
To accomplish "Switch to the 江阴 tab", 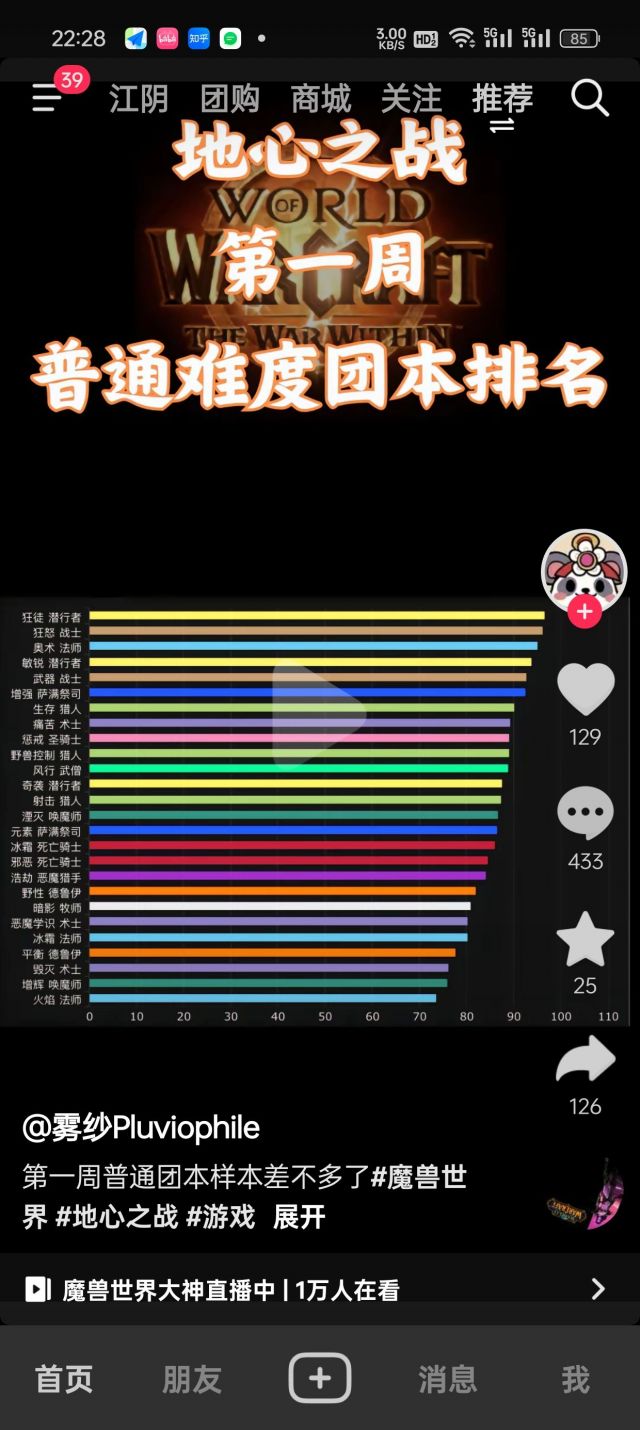I will pyautogui.click(x=139, y=99).
